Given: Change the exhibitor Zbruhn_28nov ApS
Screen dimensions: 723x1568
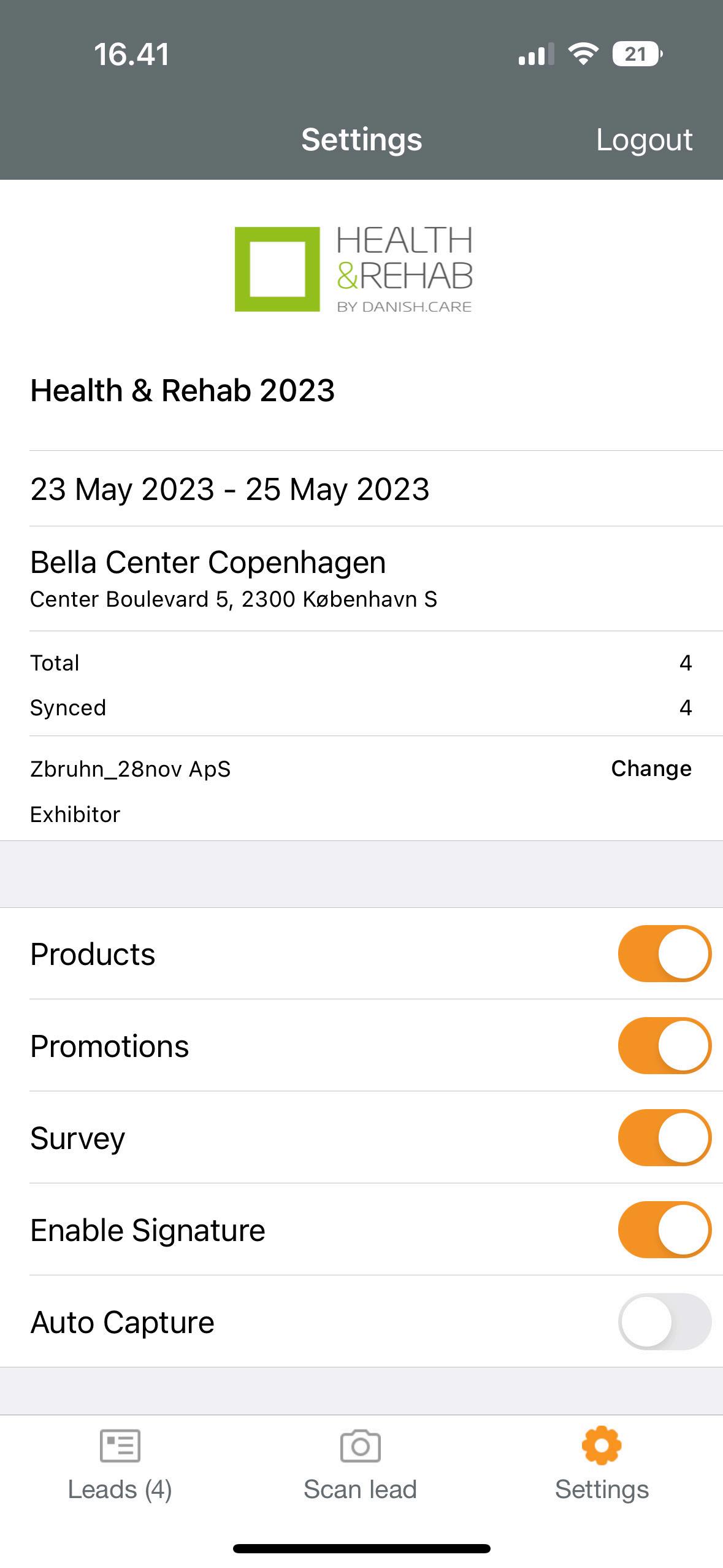Looking at the screenshot, I should (x=651, y=769).
